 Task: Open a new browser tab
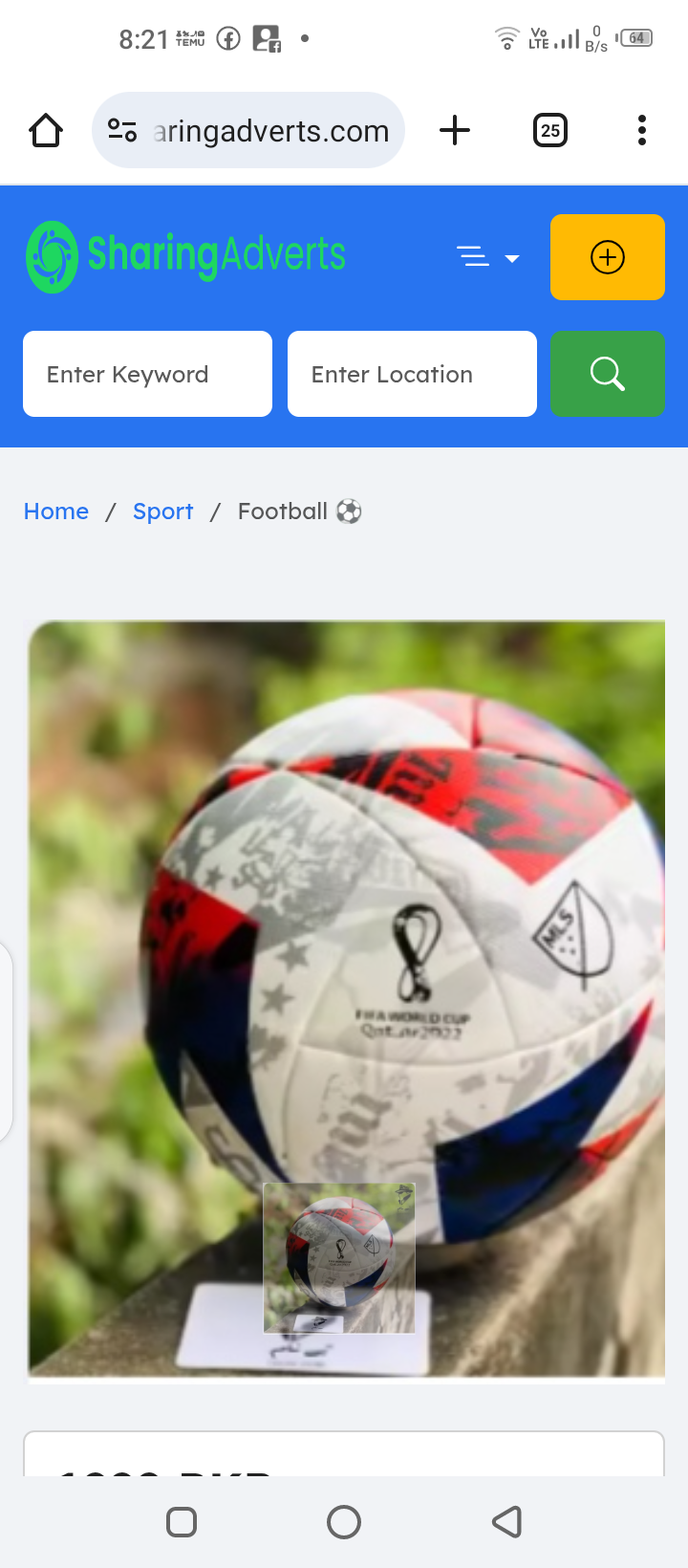455,130
